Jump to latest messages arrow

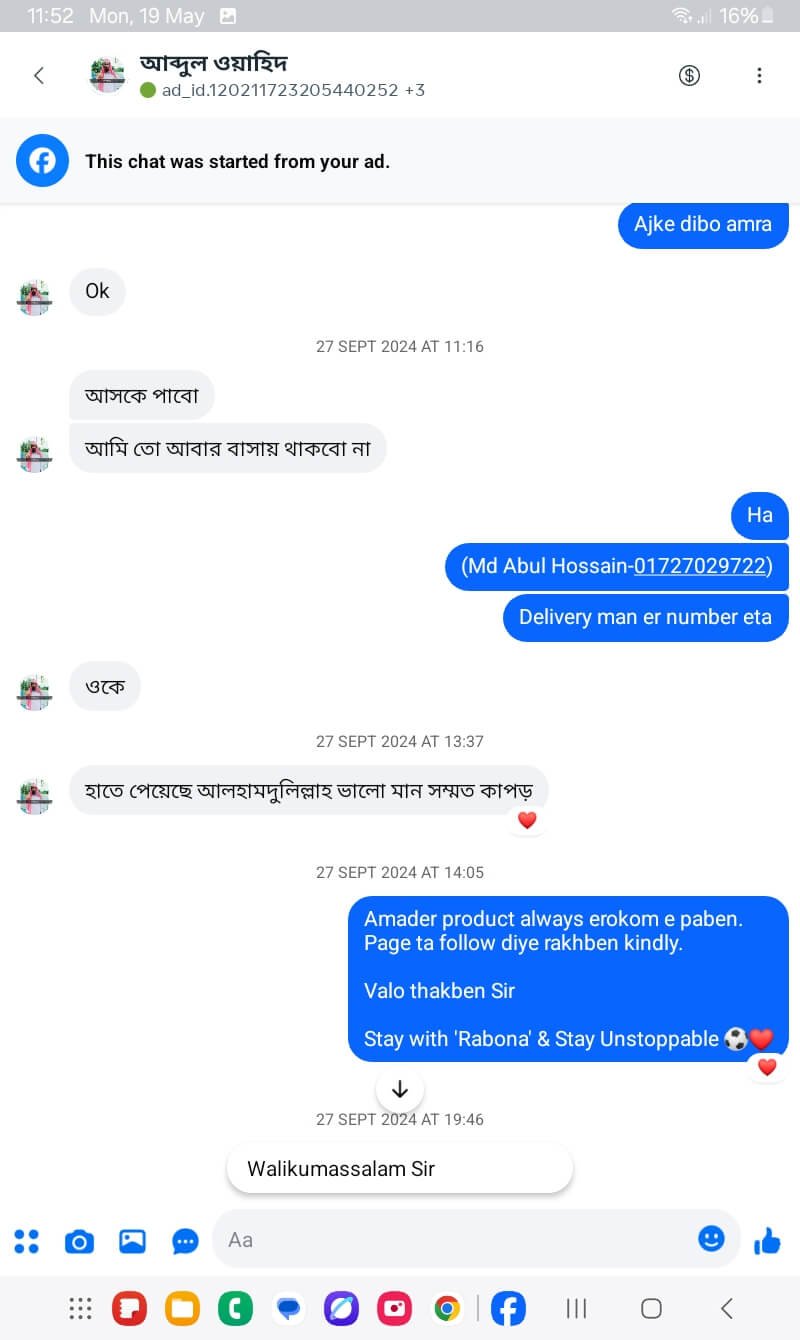coord(400,1089)
